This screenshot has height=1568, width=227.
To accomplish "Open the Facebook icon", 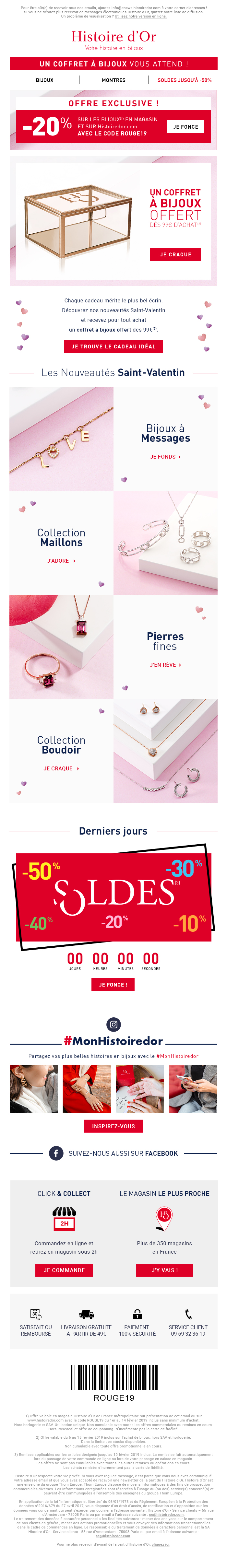I will [56, 1153].
